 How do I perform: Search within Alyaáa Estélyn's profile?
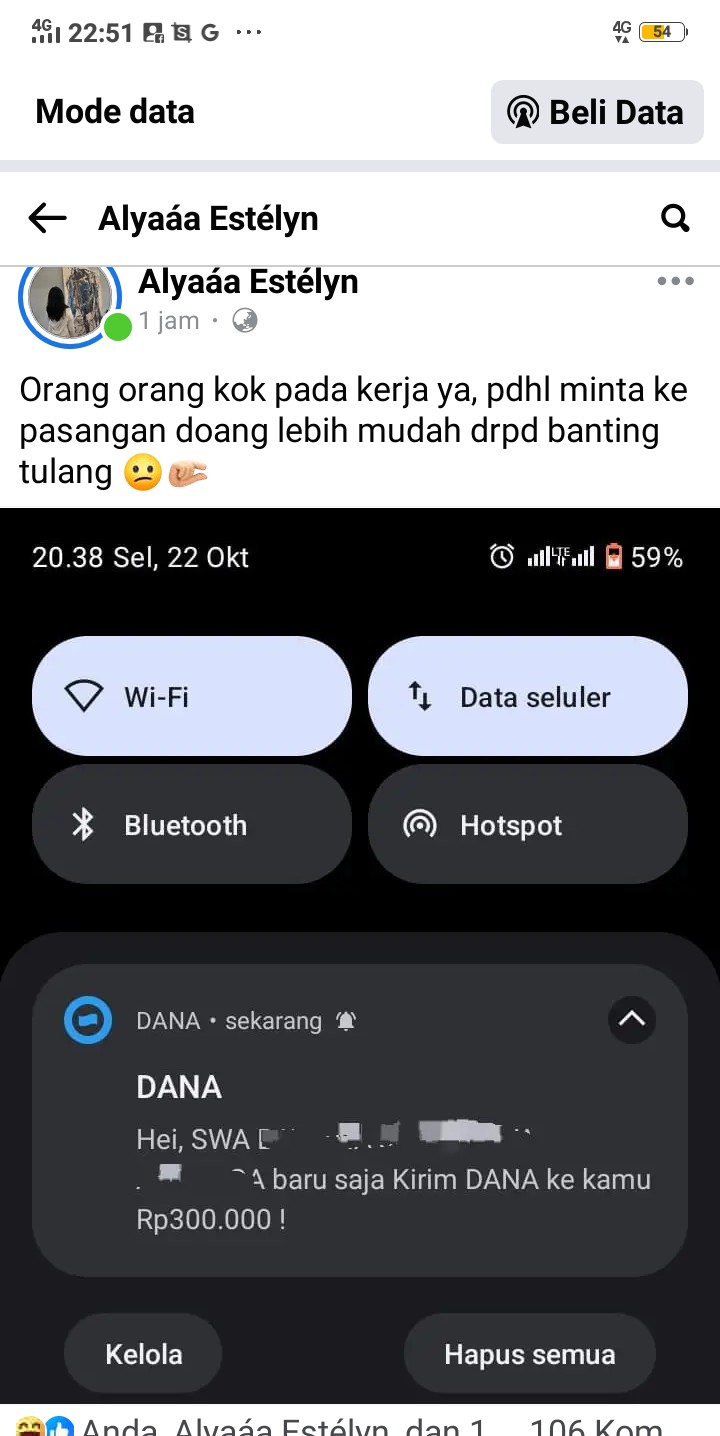[x=676, y=218]
